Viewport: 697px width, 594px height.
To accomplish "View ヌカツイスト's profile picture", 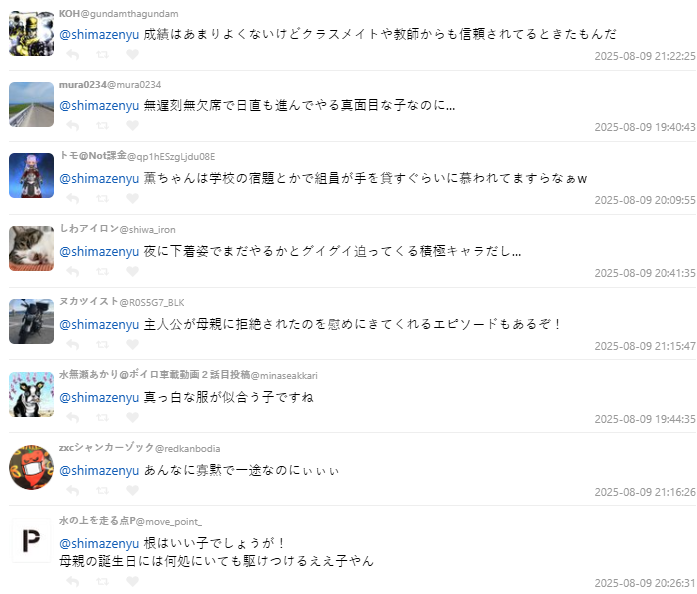I will click(x=31, y=321).
